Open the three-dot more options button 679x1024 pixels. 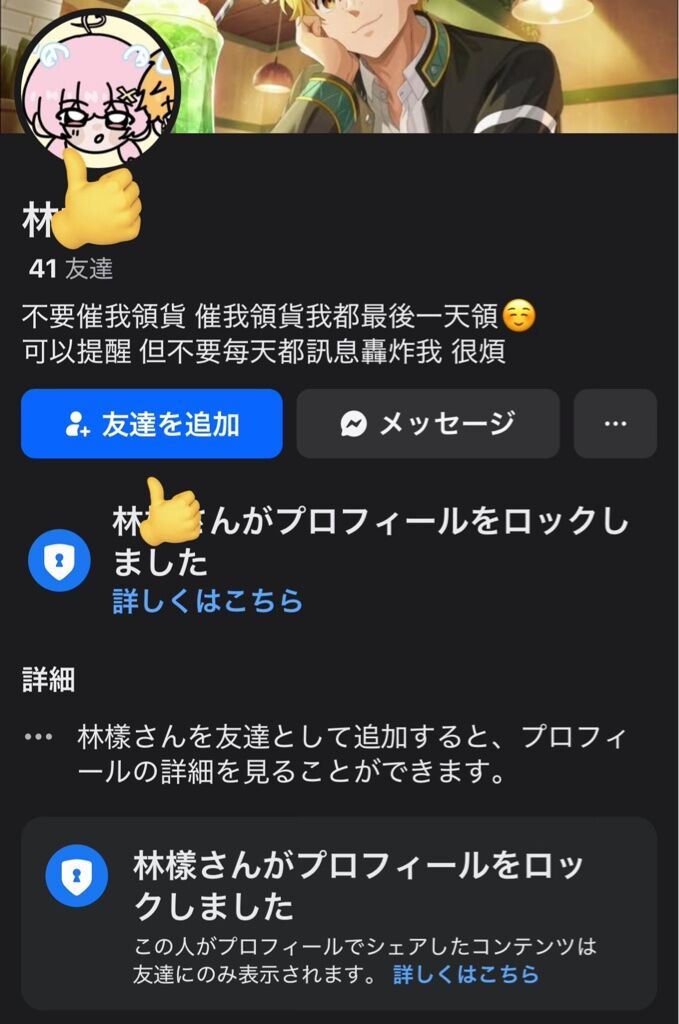(615, 424)
